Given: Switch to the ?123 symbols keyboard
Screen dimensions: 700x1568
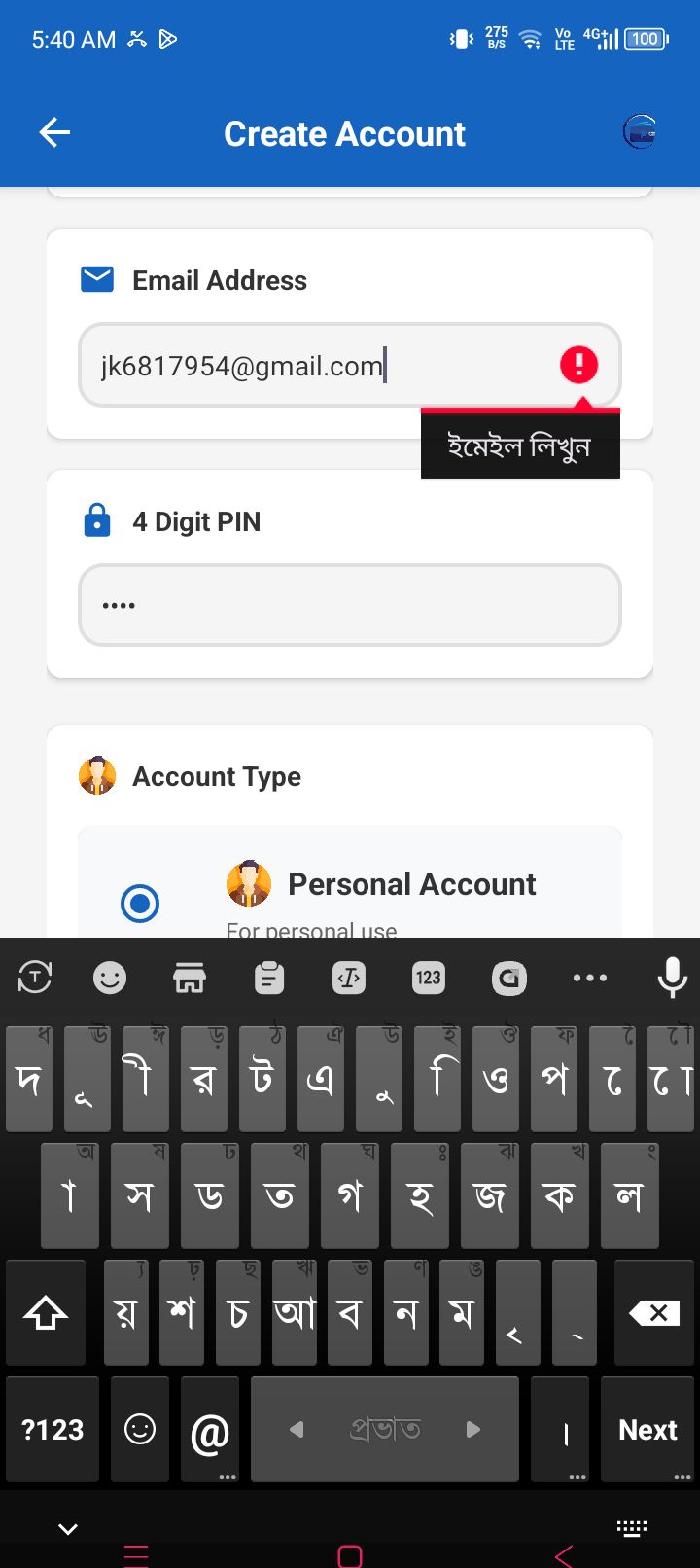Looking at the screenshot, I should tap(52, 1429).
